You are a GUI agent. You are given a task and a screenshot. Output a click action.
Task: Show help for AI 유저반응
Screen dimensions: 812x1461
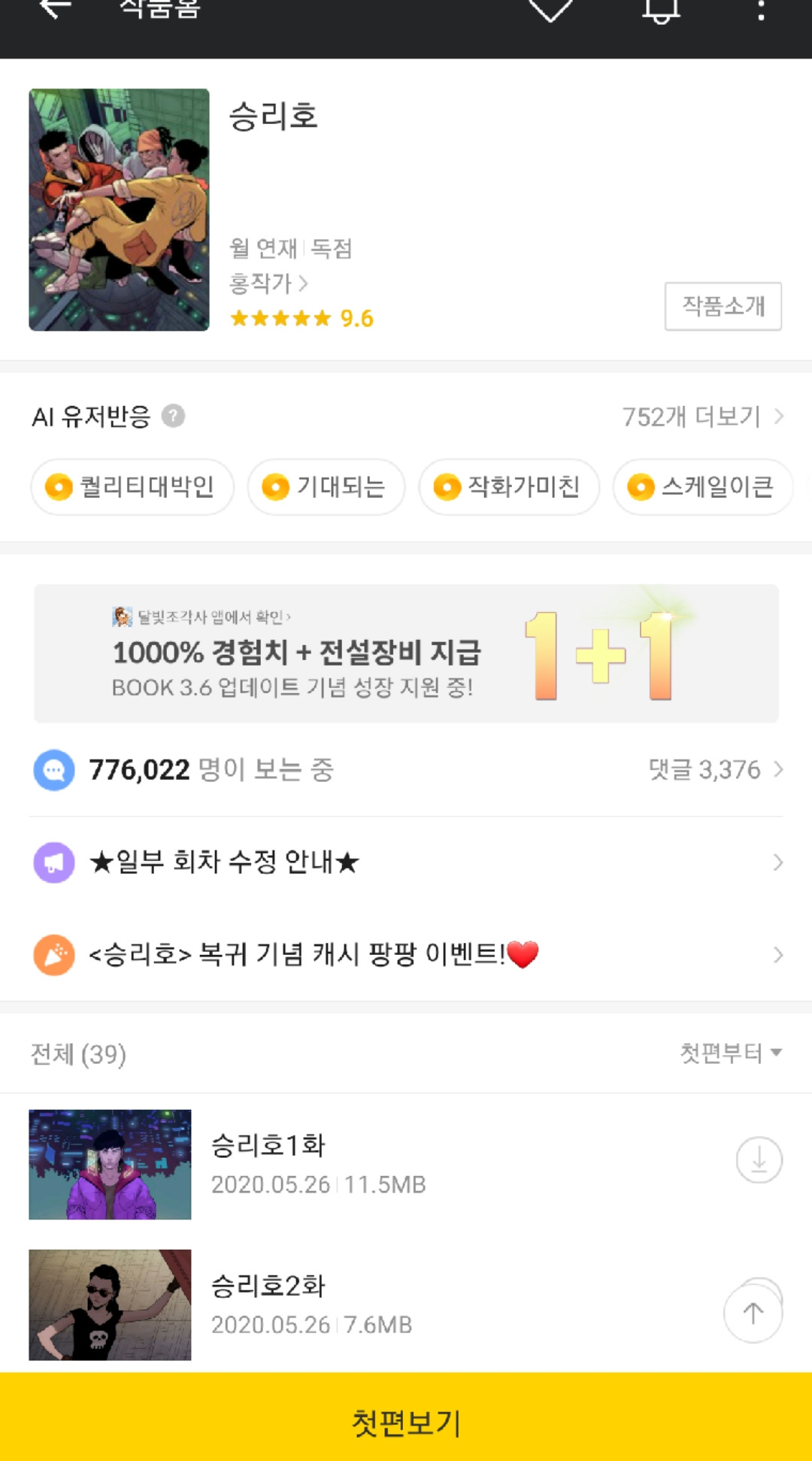pos(173,416)
